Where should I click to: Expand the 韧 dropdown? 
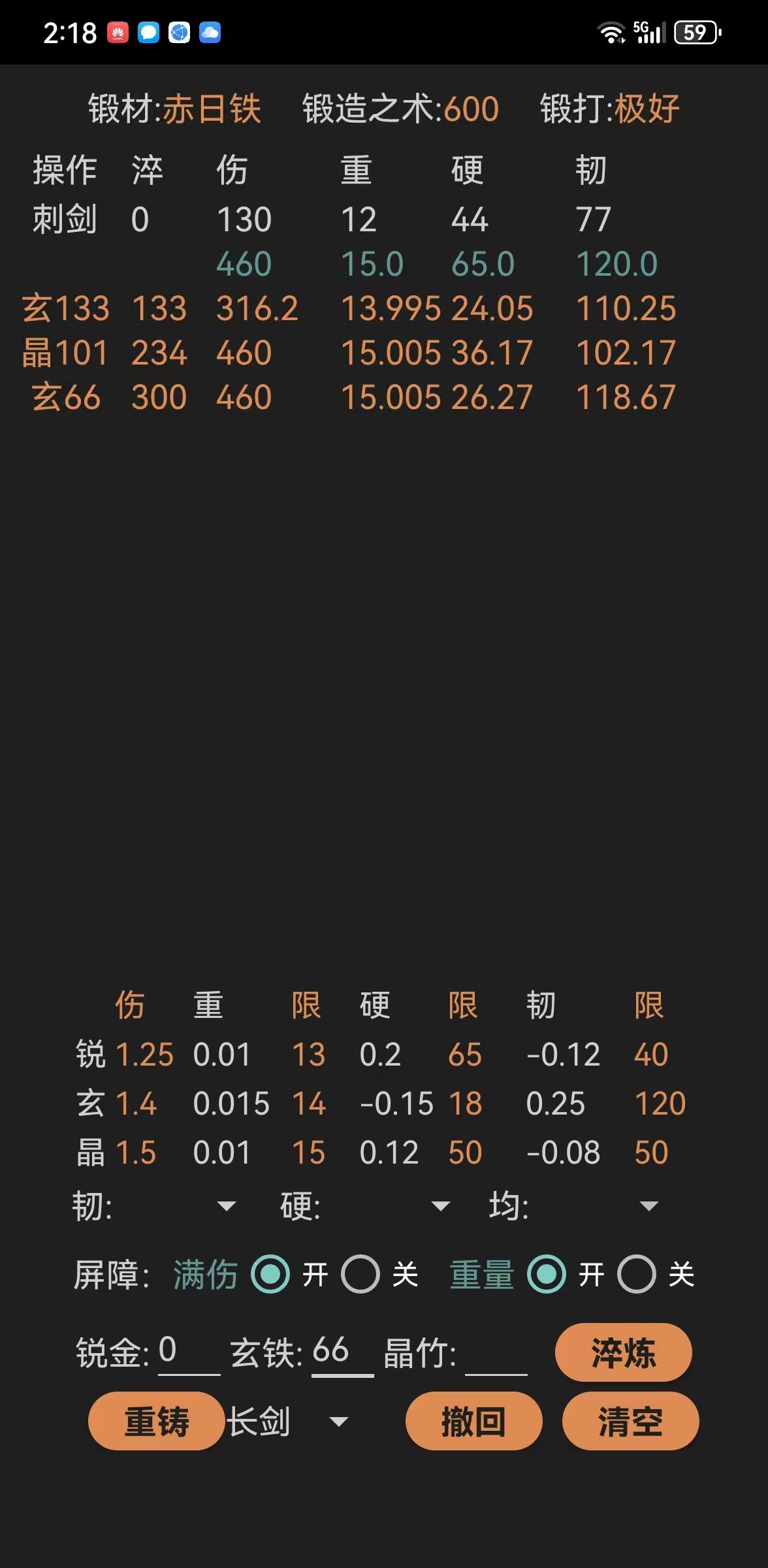tap(225, 1206)
